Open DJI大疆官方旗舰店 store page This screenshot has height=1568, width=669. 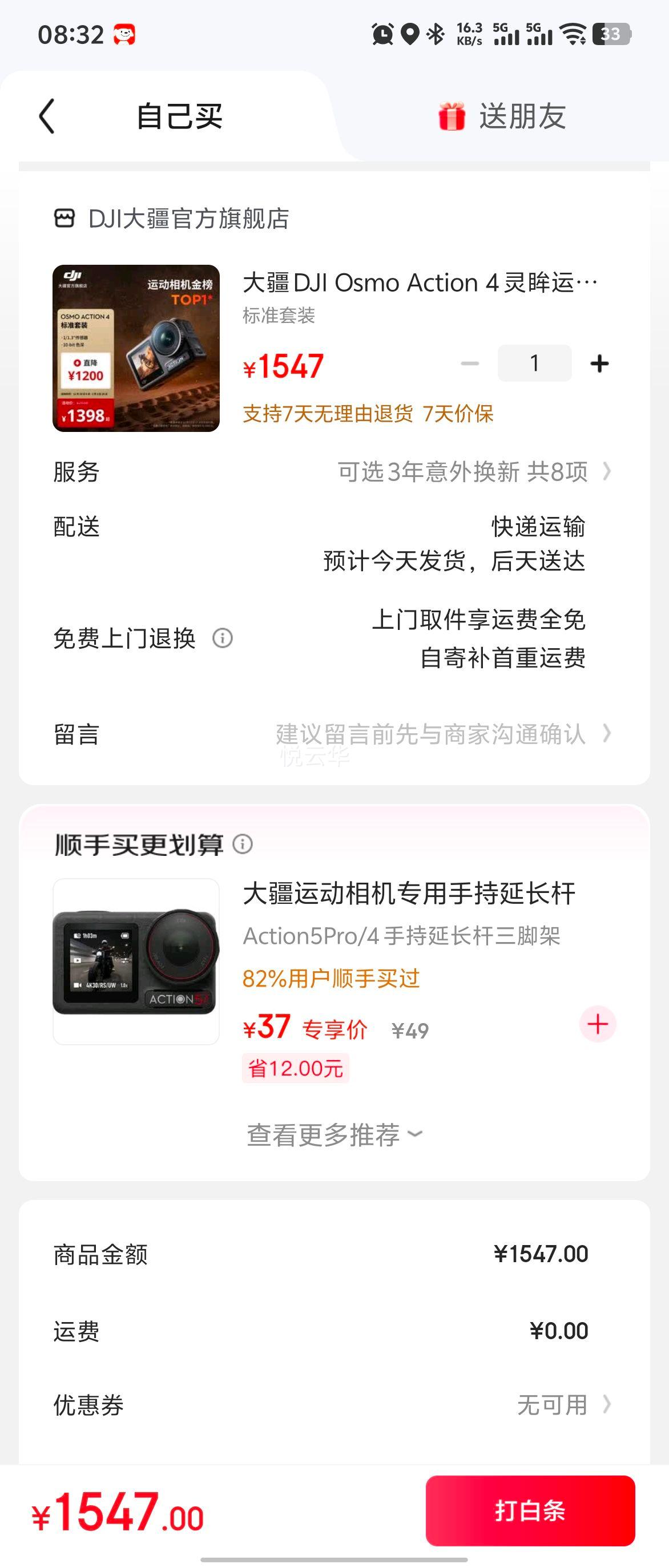pos(188,219)
